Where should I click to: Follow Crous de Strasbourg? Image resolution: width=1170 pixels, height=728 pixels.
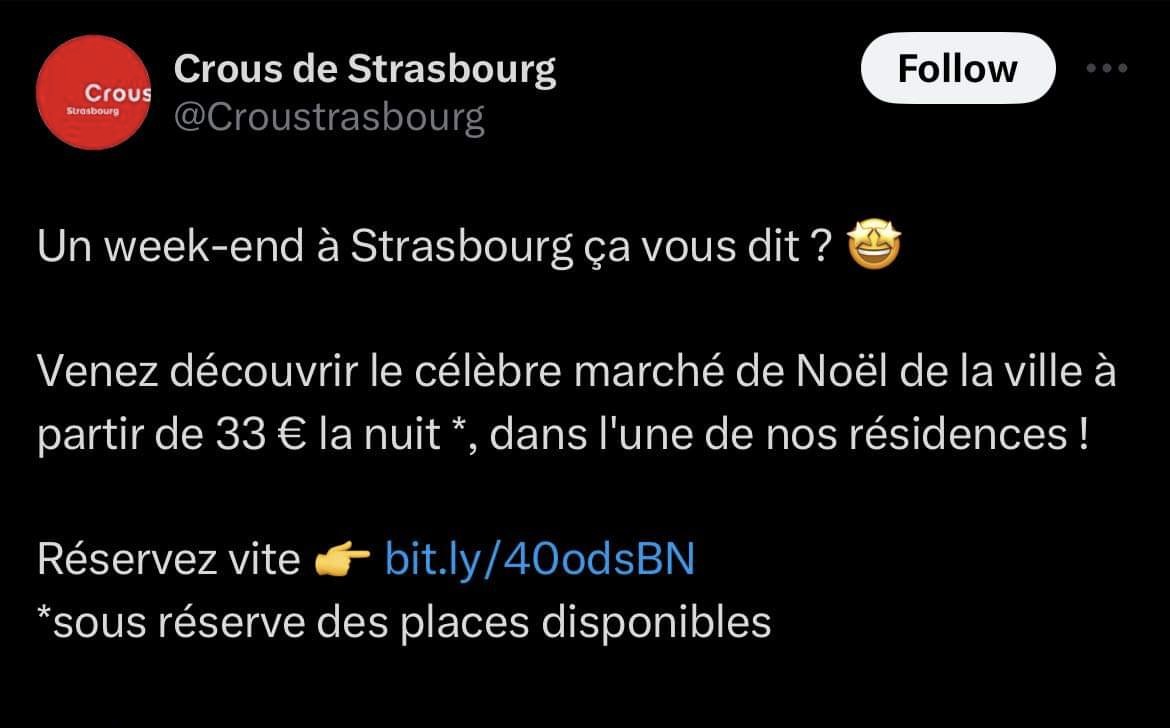[957, 68]
